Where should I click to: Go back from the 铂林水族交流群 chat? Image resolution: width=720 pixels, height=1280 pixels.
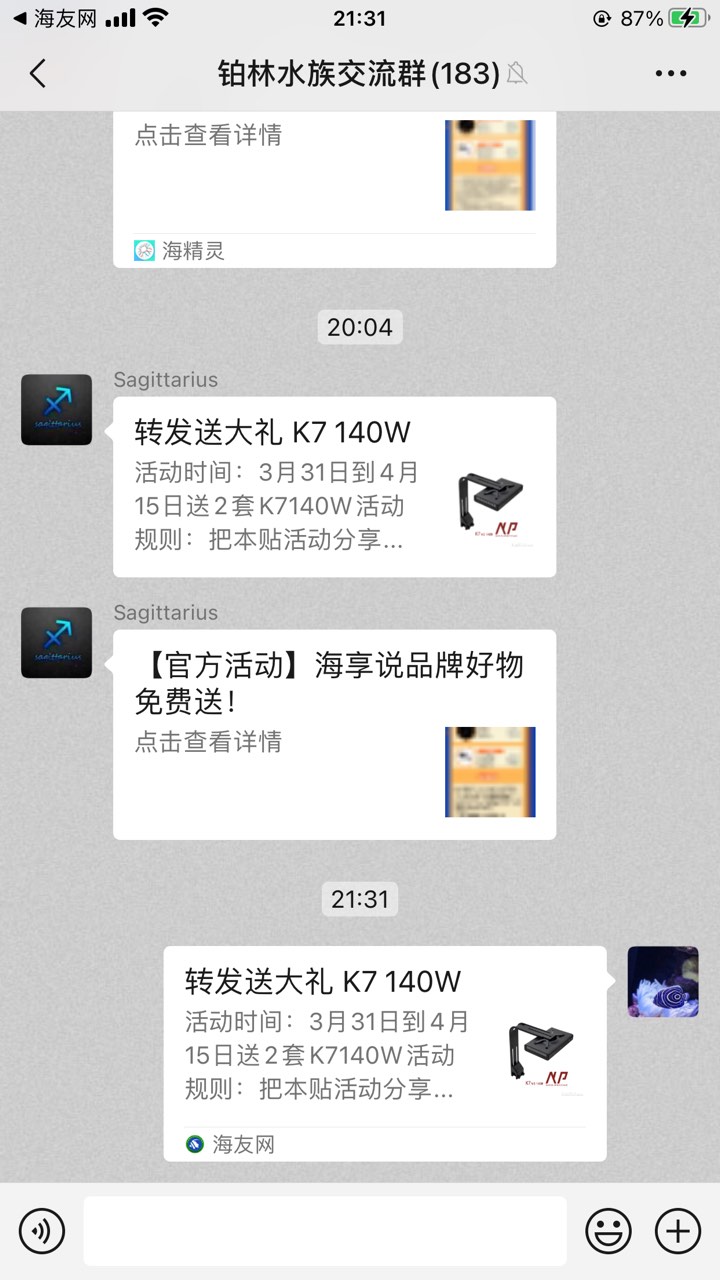(38, 73)
